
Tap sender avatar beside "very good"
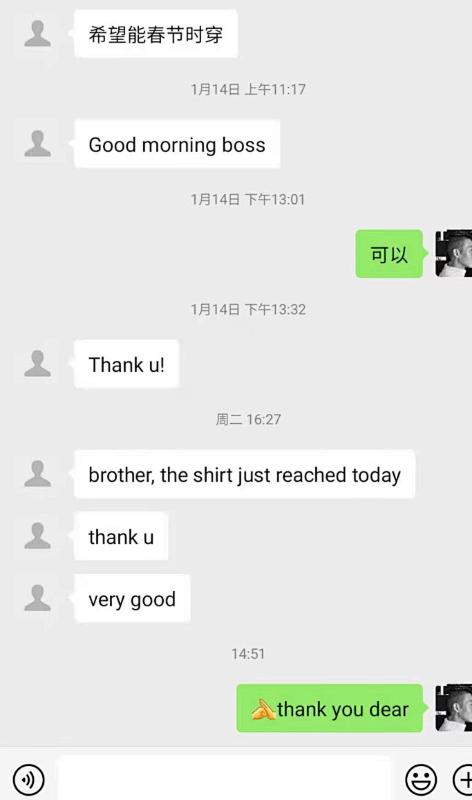coord(38,598)
